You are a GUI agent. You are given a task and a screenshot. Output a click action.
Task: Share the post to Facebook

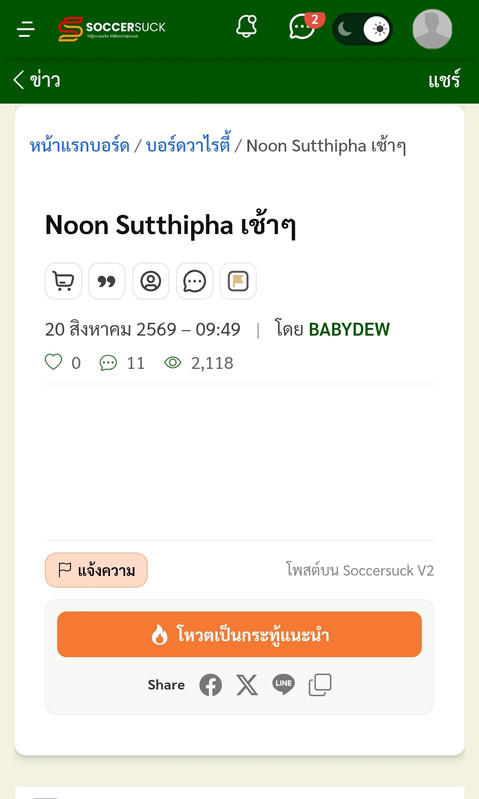(210, 685)
